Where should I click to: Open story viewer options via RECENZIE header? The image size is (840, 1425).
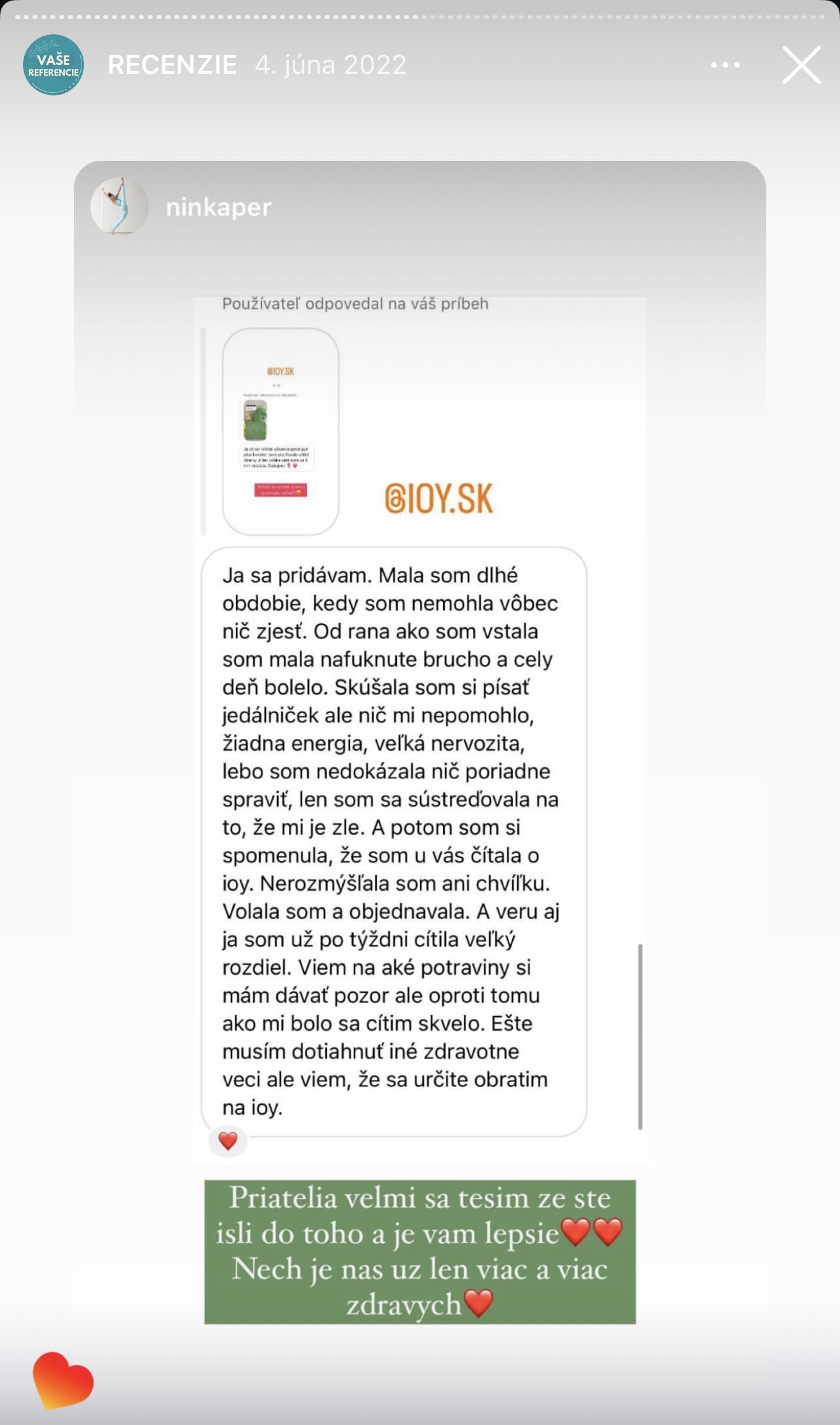[172, 64]
